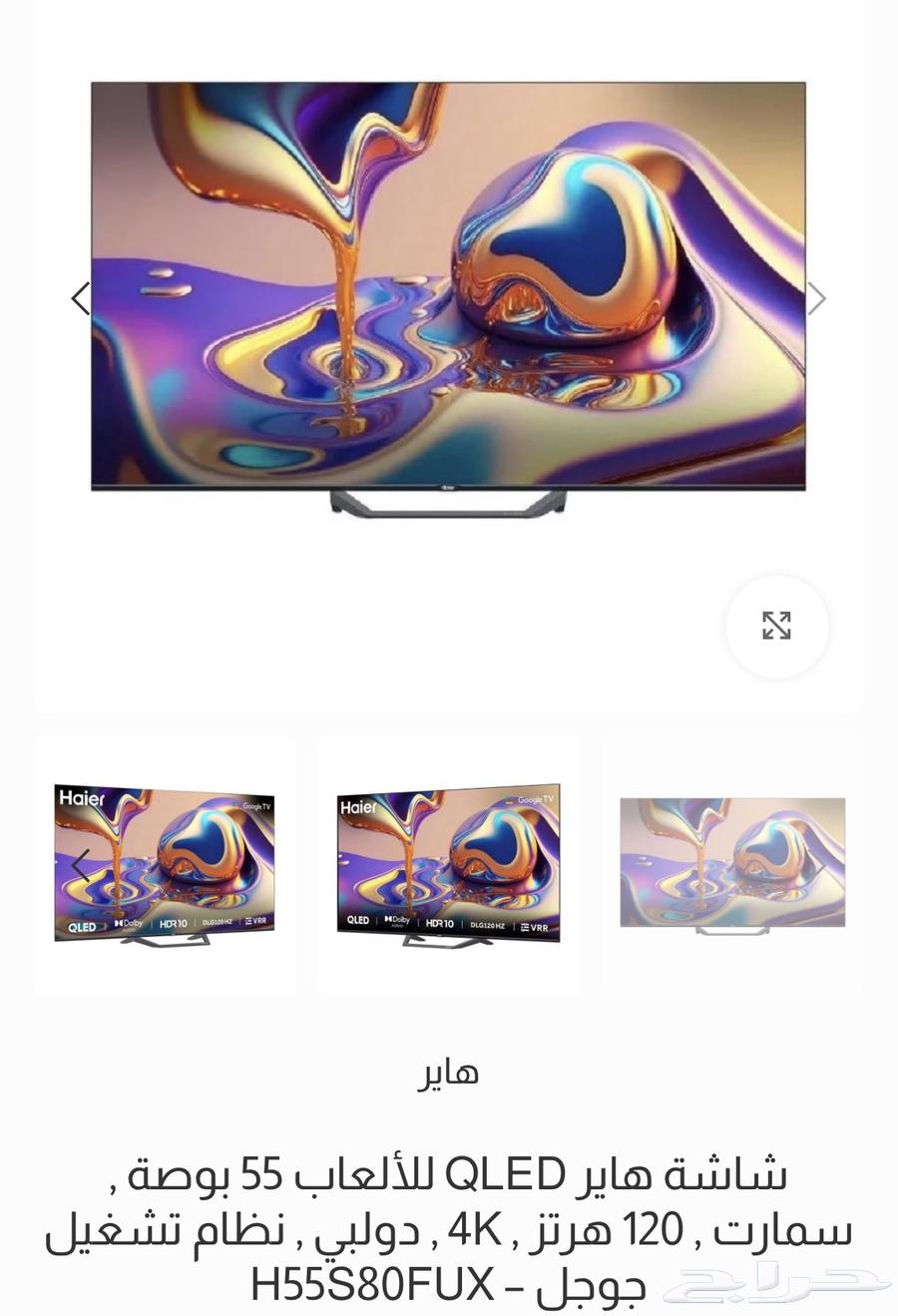Click the left chevron beside the thumbnails

click(x=83, y=866)
